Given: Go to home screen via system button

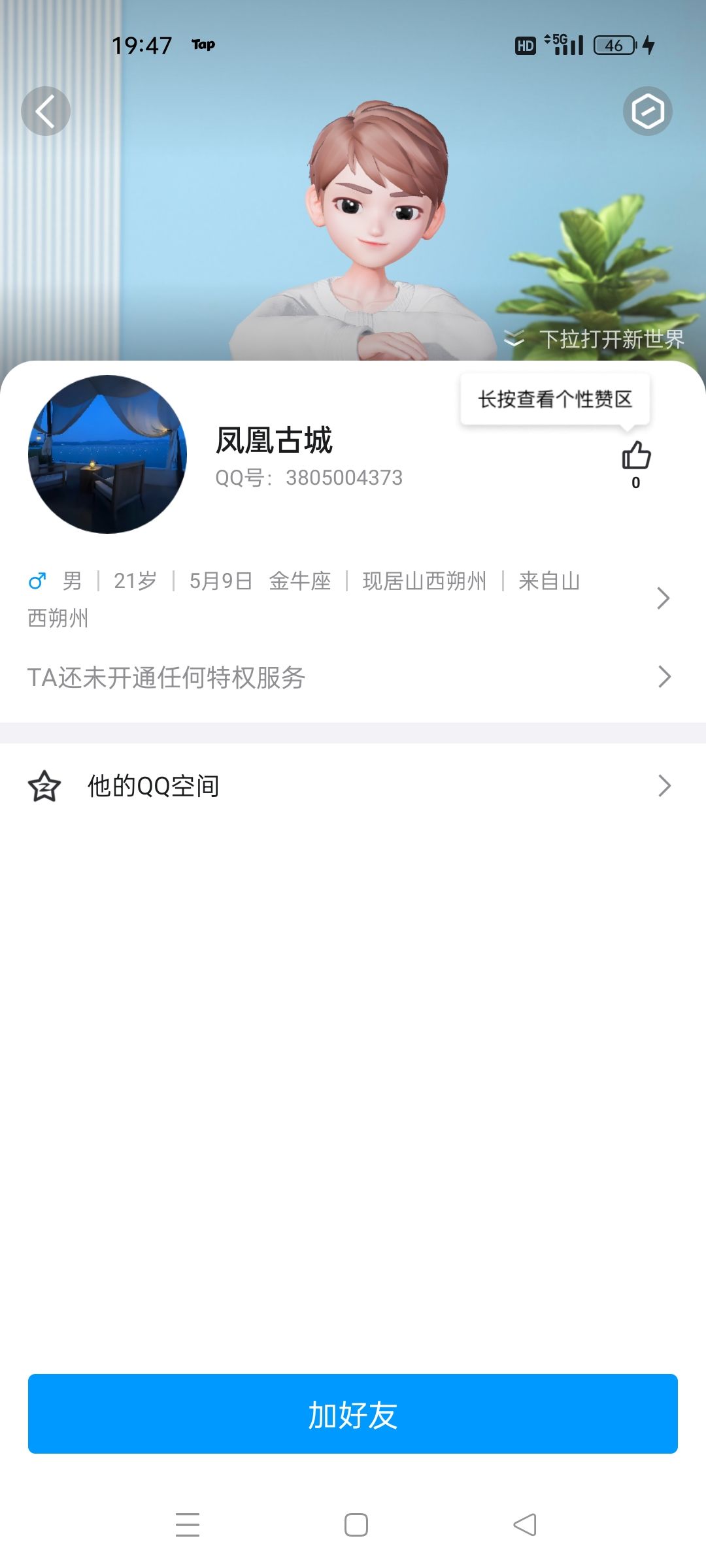Looking at the screenshot, I should (x=356, y=1525).
